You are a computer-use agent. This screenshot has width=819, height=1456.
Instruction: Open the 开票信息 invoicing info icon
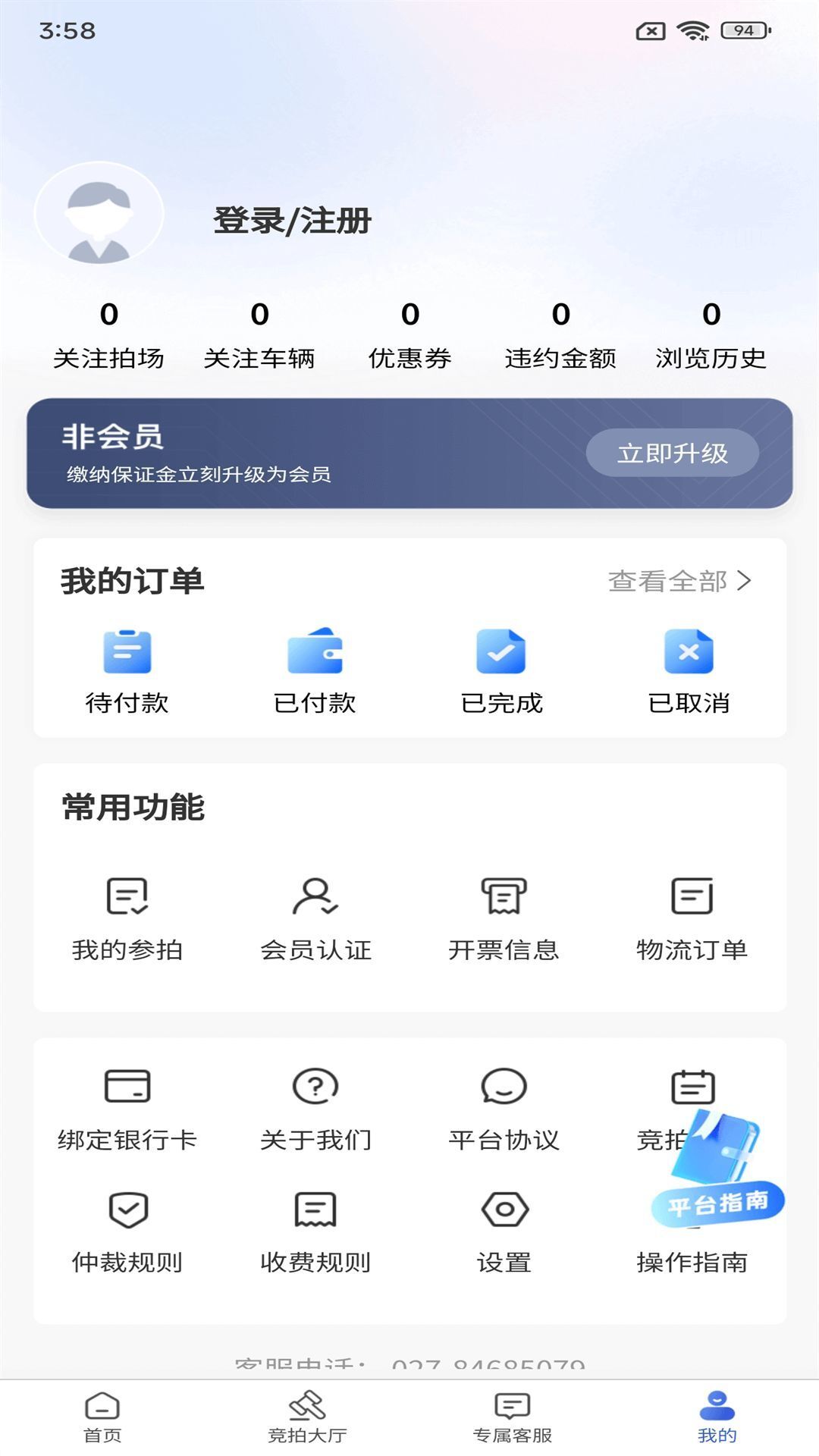[x=501, y=899]
